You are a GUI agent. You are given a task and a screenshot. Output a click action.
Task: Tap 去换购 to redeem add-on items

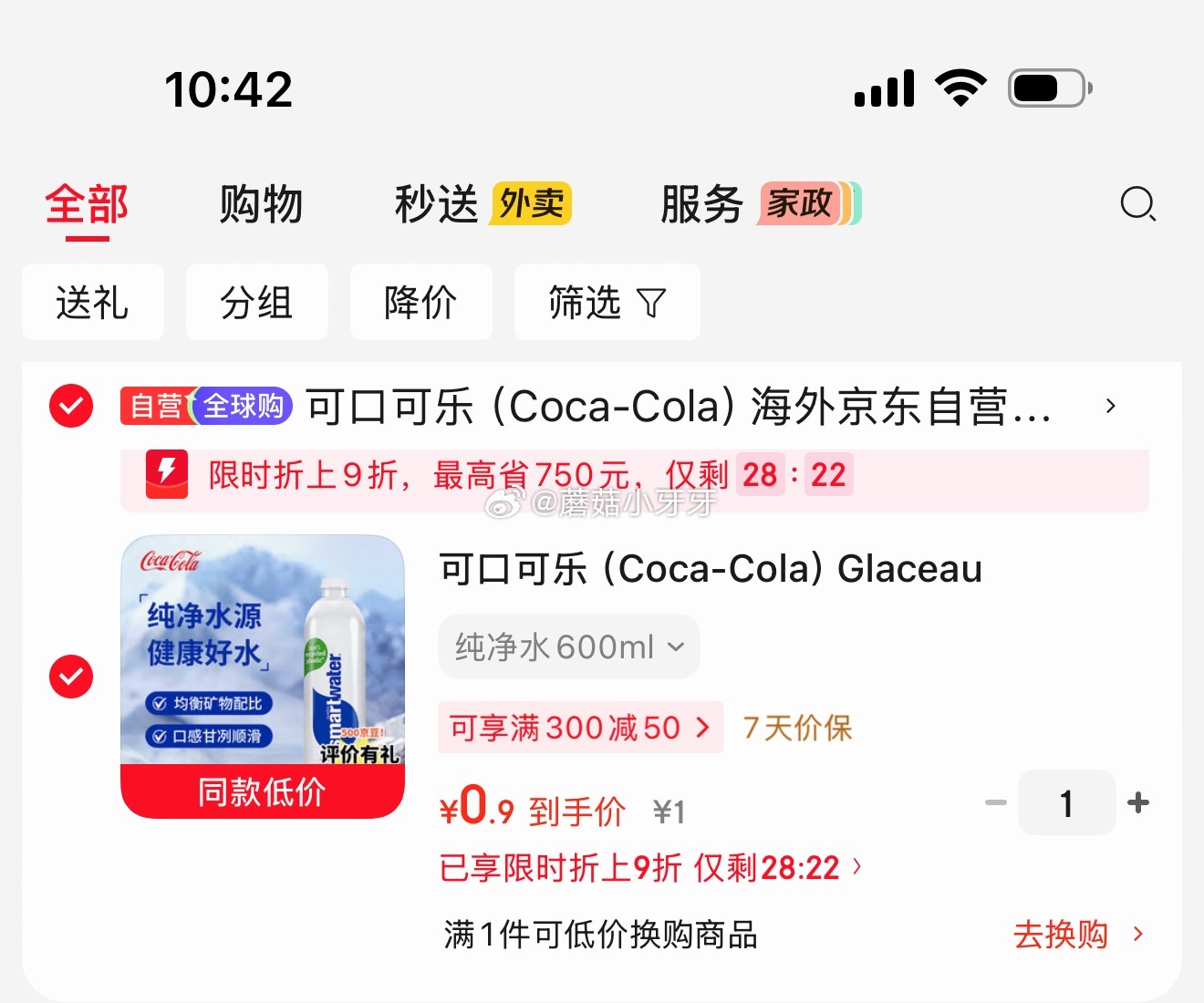(x=1076, y=935)
